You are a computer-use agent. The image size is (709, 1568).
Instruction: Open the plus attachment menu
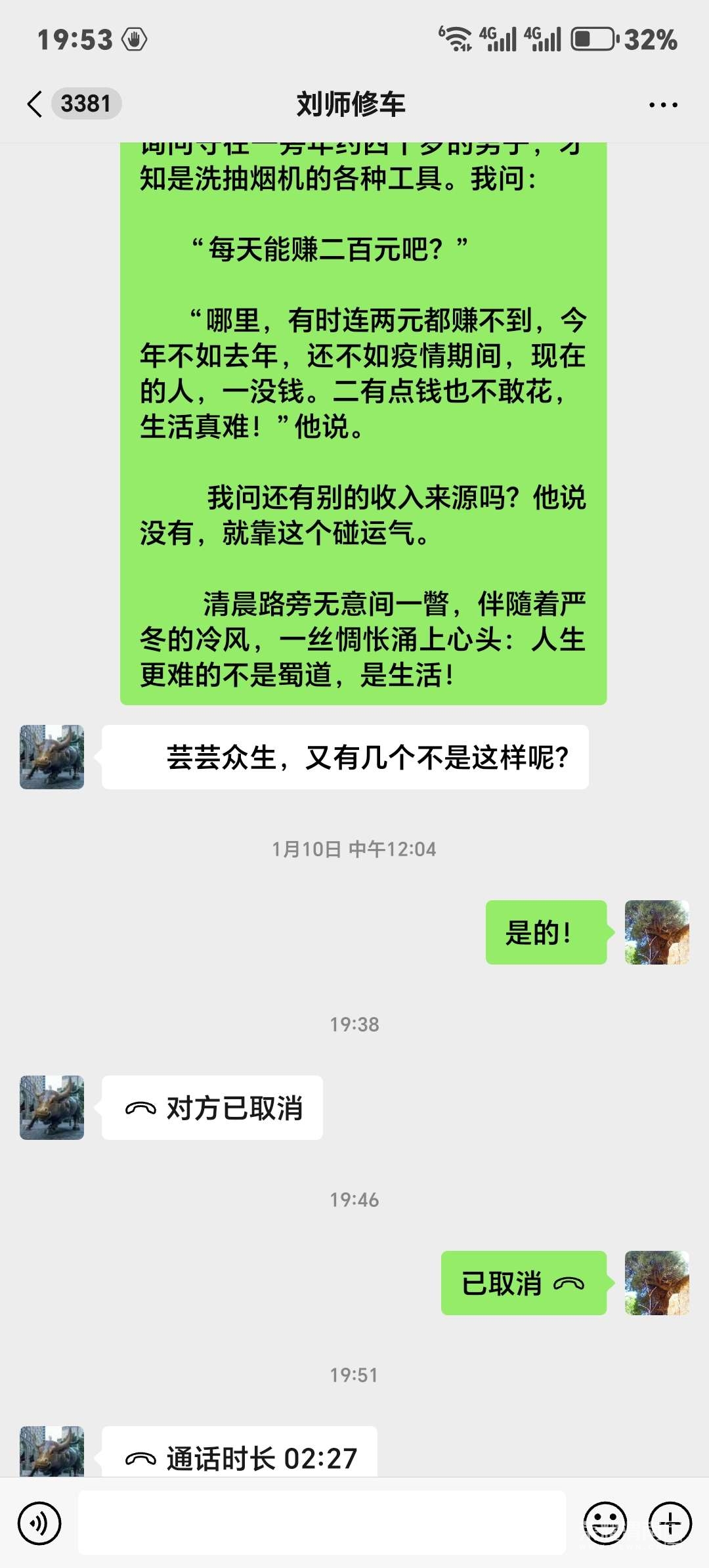point(670,1523)
